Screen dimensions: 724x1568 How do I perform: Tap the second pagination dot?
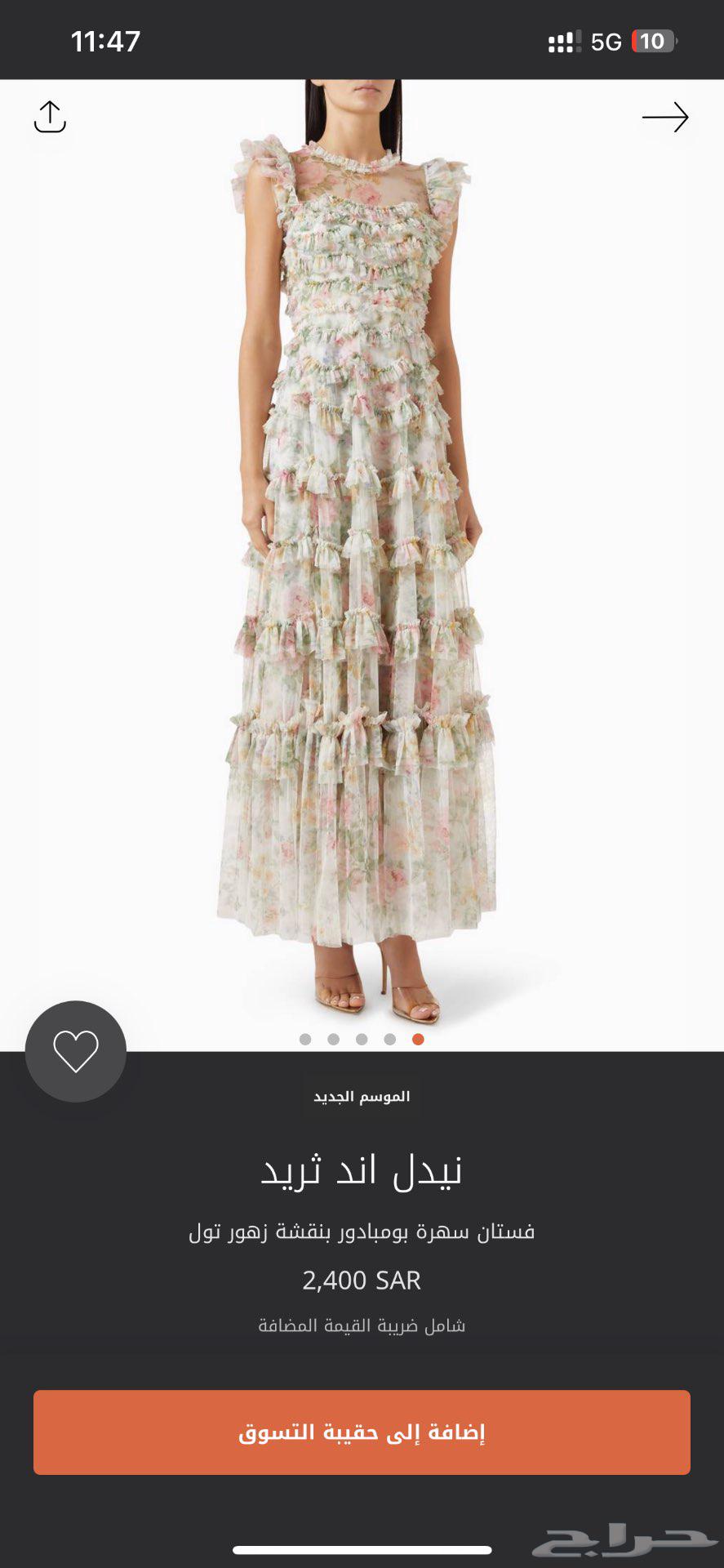coord(333,1040)
